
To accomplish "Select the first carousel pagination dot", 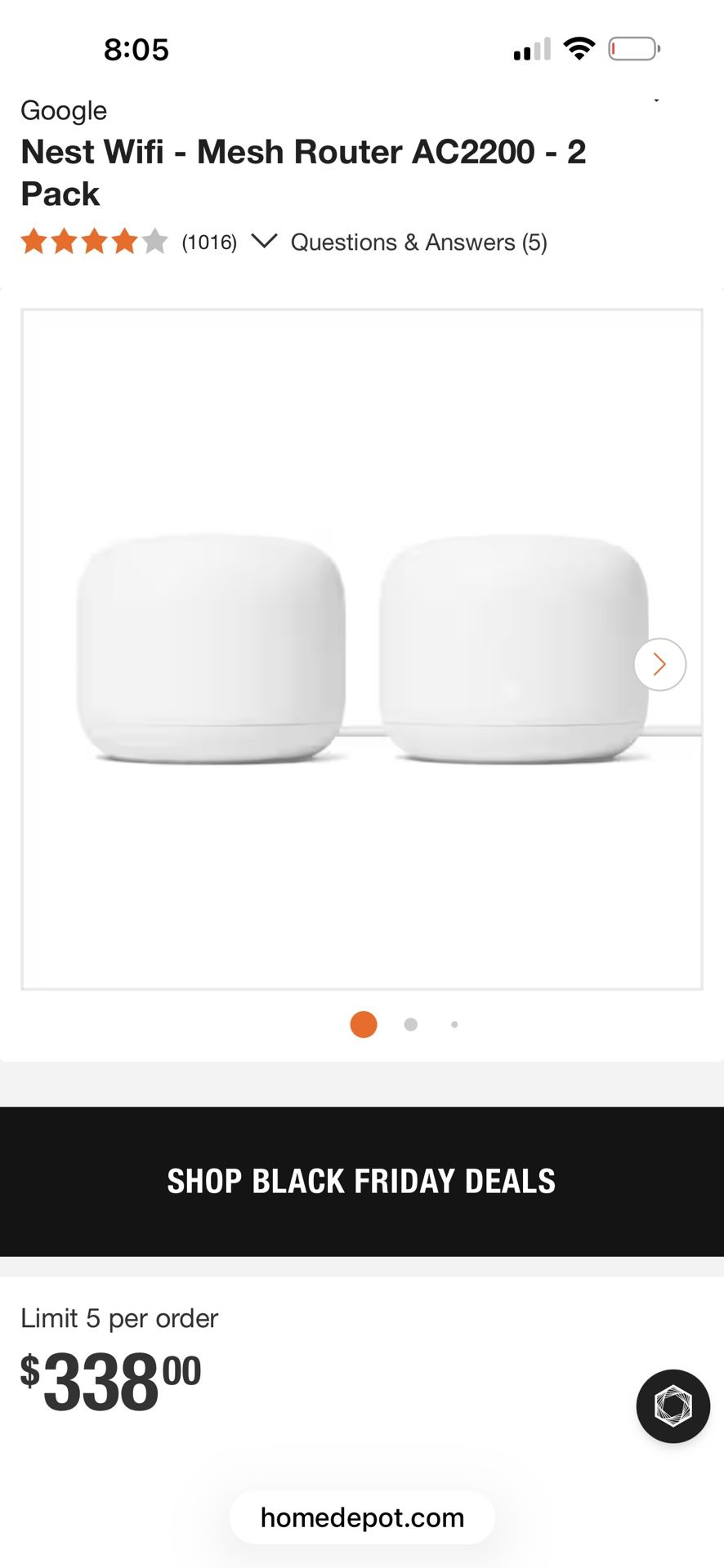I will pyautogui.click(x=363, y=1024).
